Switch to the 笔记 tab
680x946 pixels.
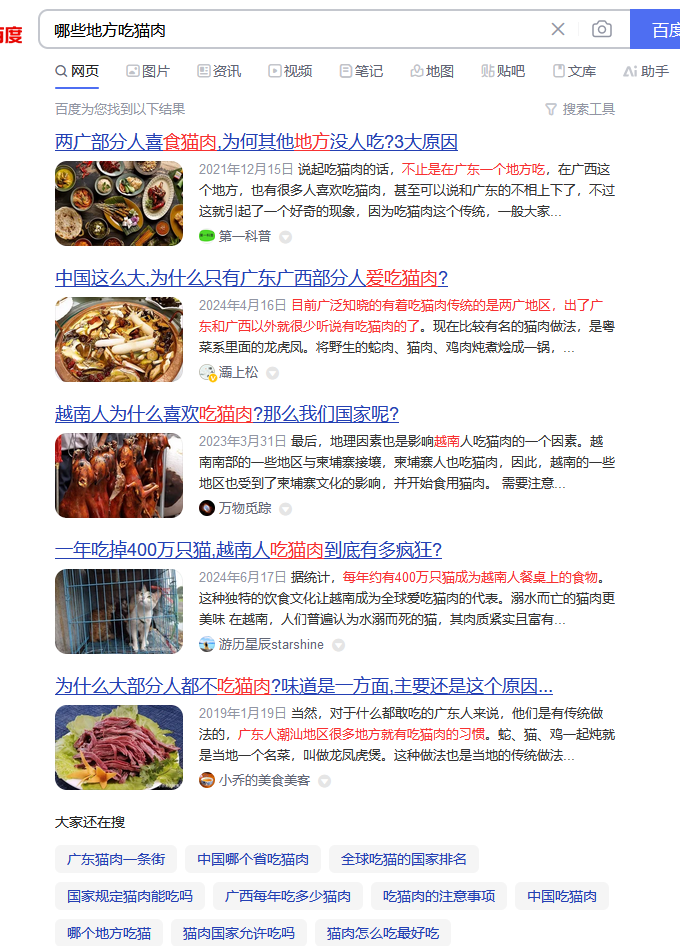(x=361, y=71)
